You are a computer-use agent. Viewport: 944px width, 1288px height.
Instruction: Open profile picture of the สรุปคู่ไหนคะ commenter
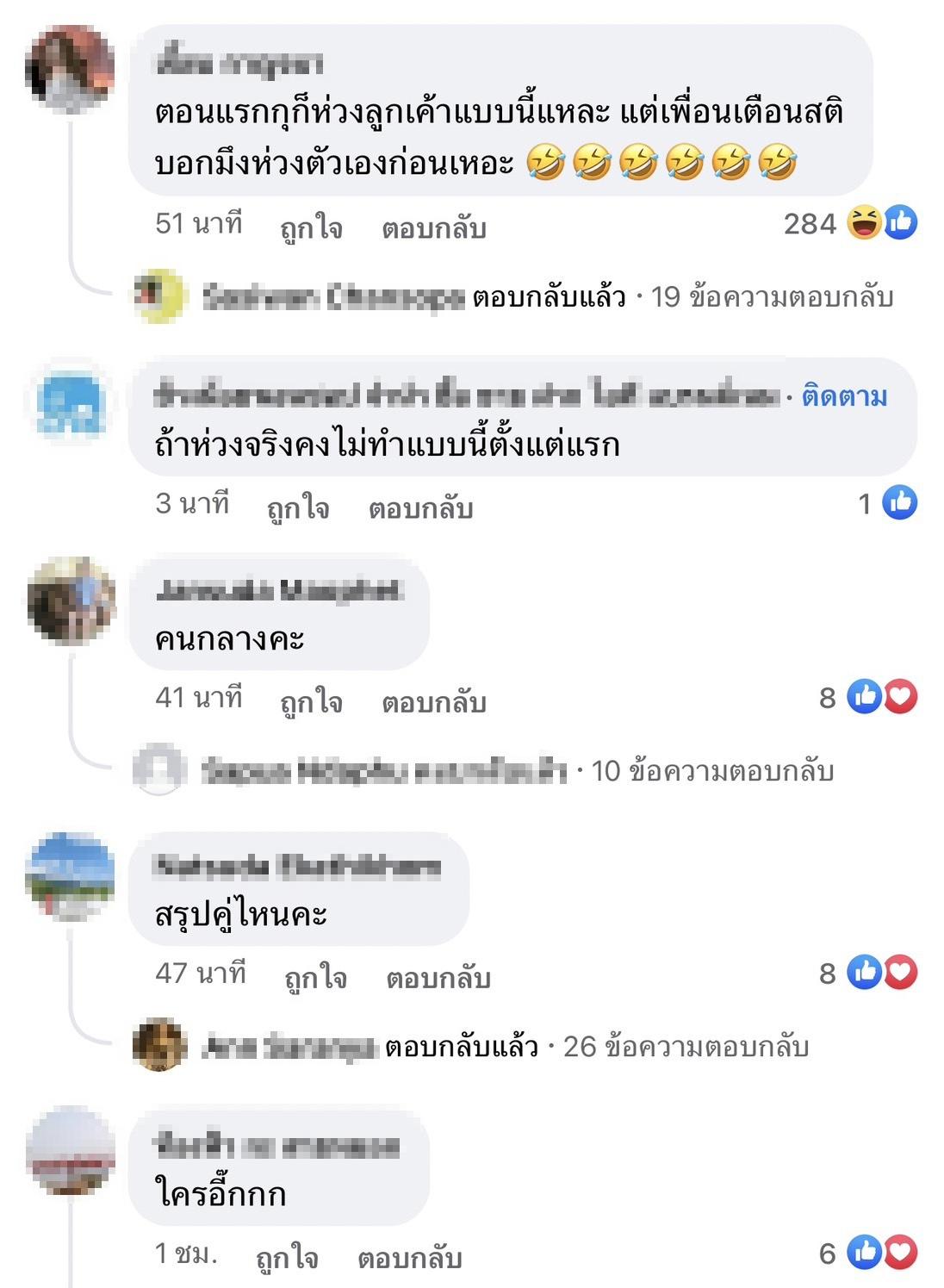click(71, 876)
